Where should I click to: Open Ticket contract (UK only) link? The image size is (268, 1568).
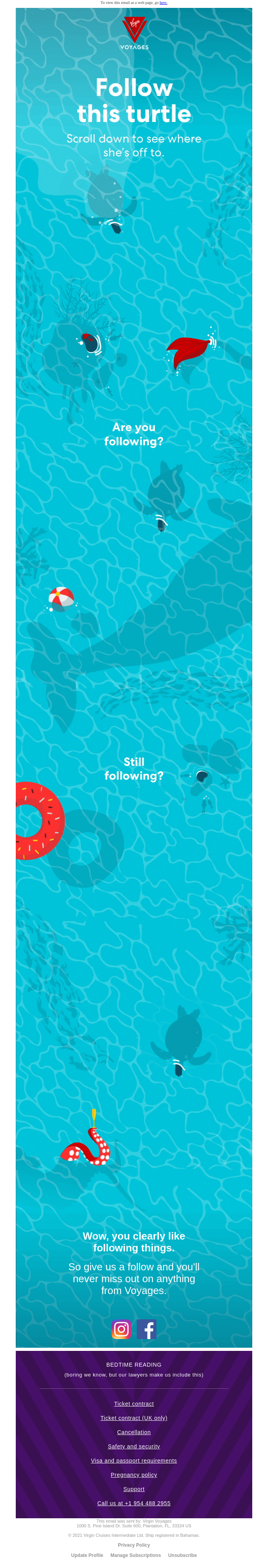tap(134, 1418)
